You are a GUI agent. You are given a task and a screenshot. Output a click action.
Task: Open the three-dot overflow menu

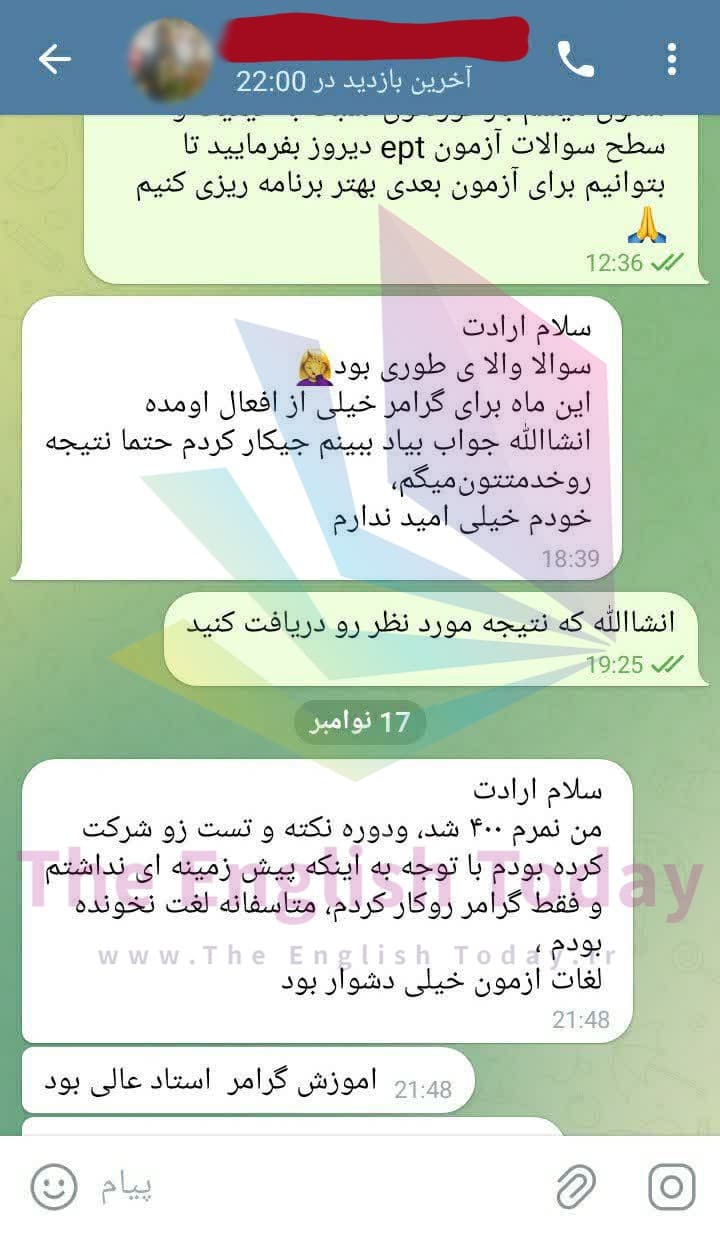(x=672, y=60)
